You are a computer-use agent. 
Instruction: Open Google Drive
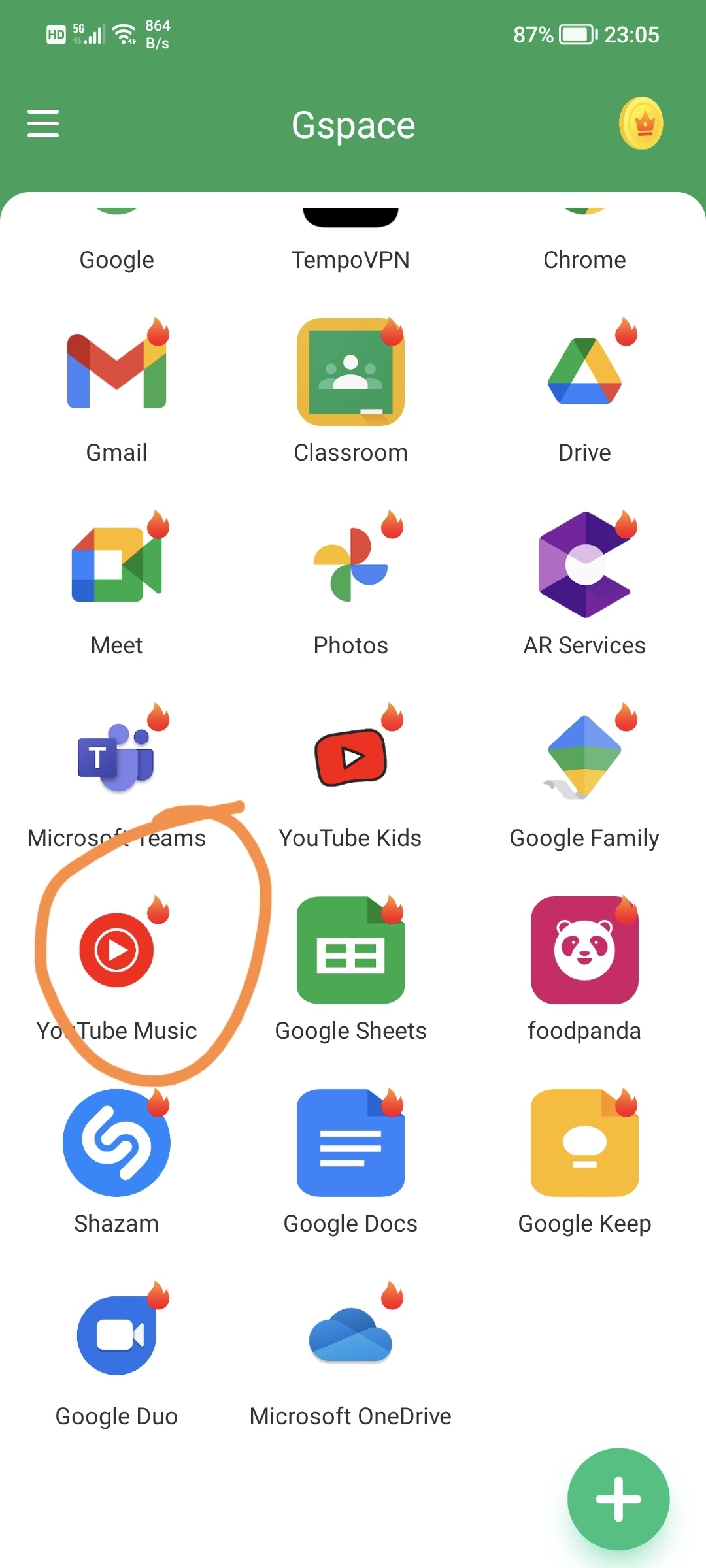(x=584, y=372)
